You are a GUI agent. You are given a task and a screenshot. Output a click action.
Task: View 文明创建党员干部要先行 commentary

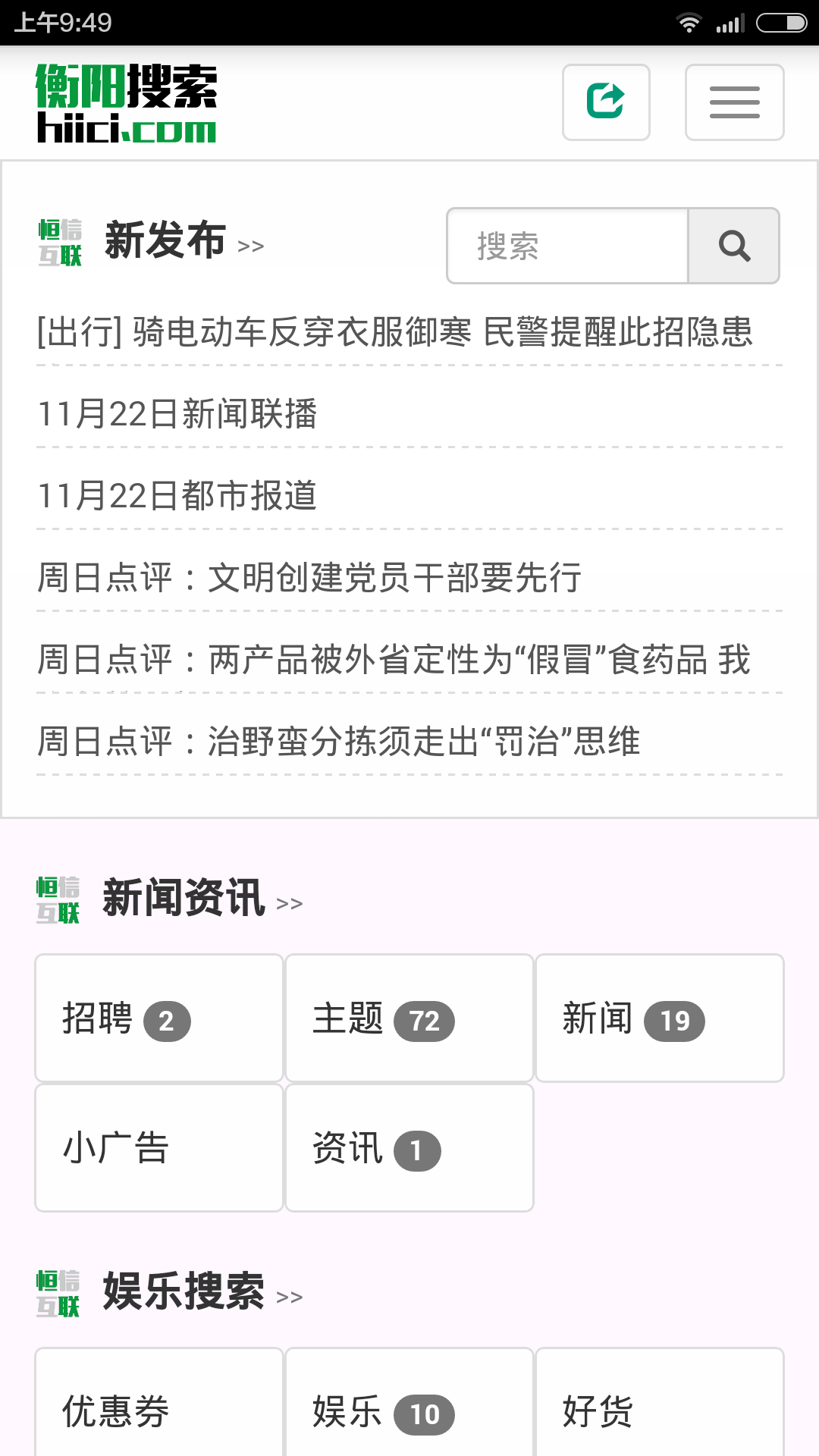tap(309, 578)
